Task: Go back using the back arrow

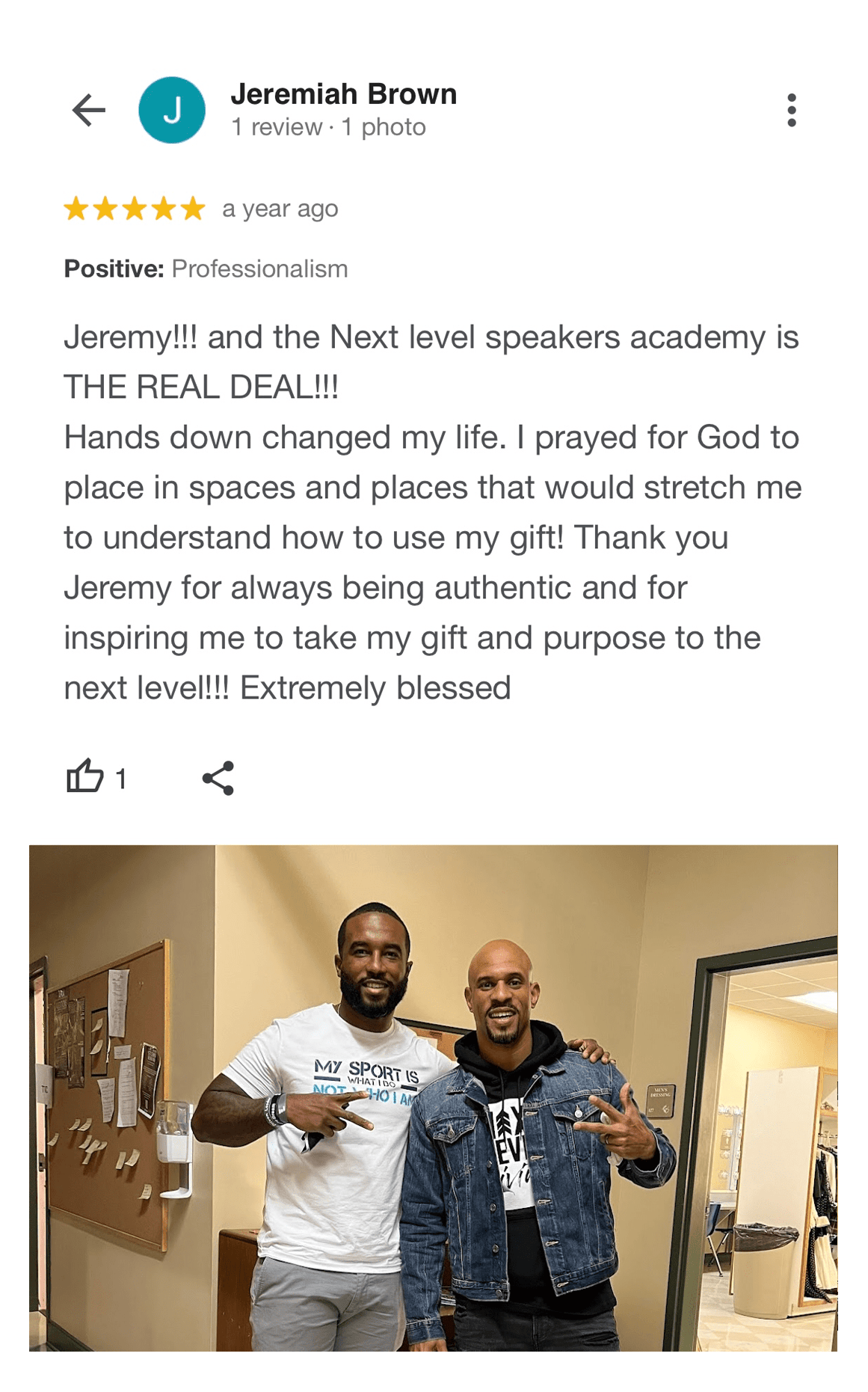Action: (88, 111)
